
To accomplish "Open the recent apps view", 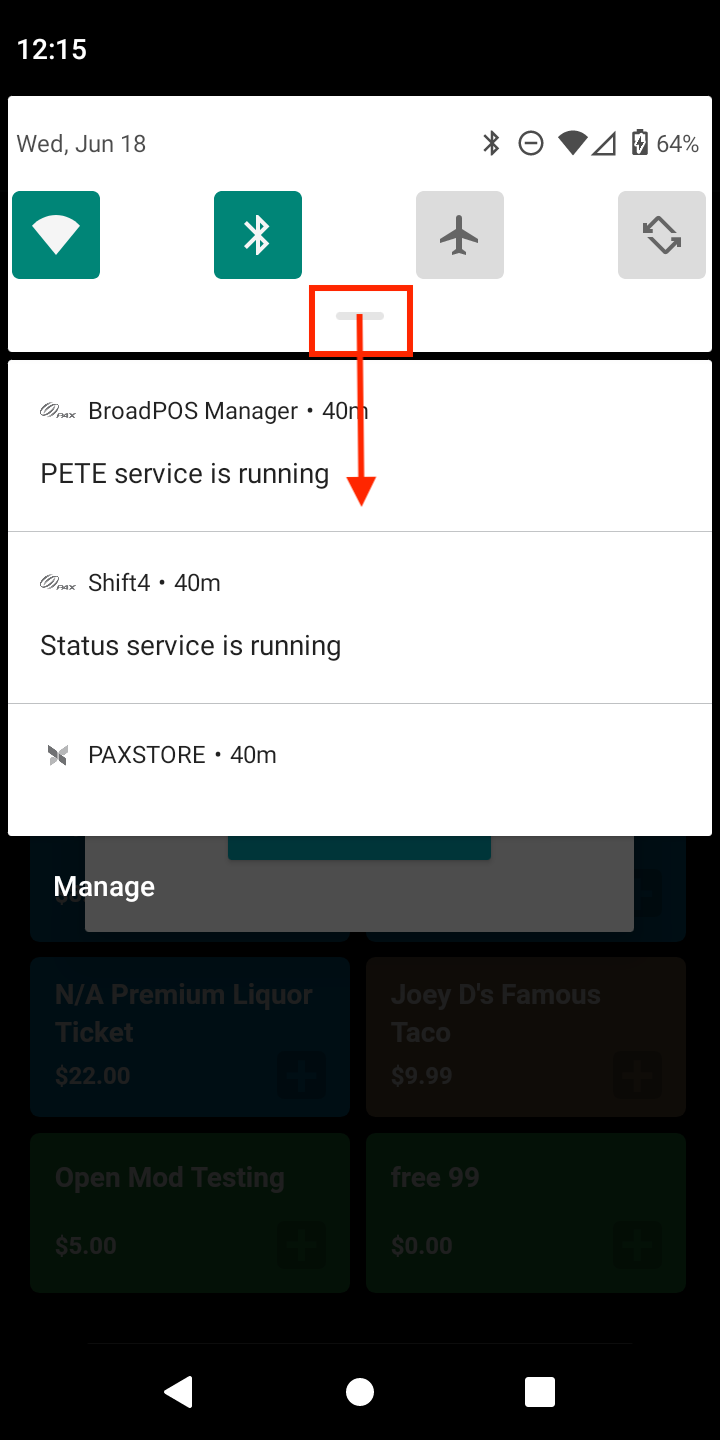I will pyautogui.click(x=540, y=1392).
